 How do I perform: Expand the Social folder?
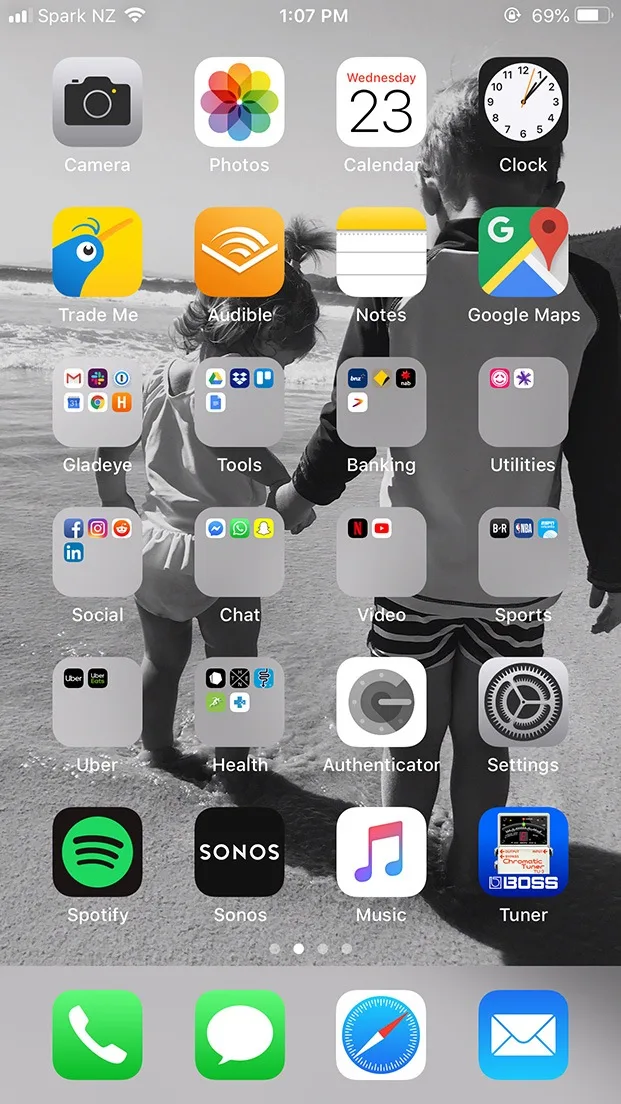coord(97,552)
